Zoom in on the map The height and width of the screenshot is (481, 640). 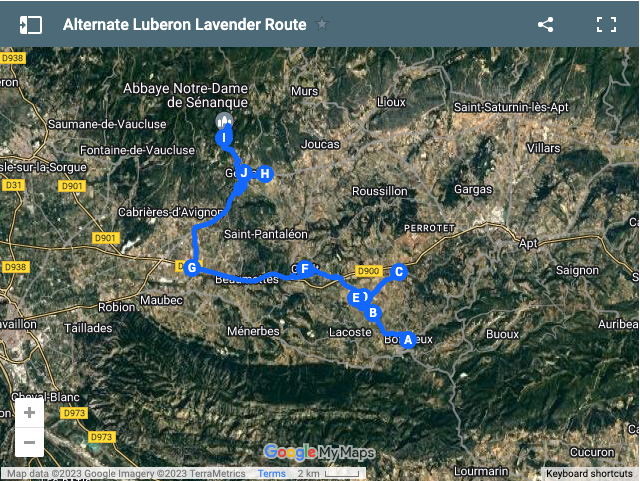pyautogui.click(x=29, y=412)
